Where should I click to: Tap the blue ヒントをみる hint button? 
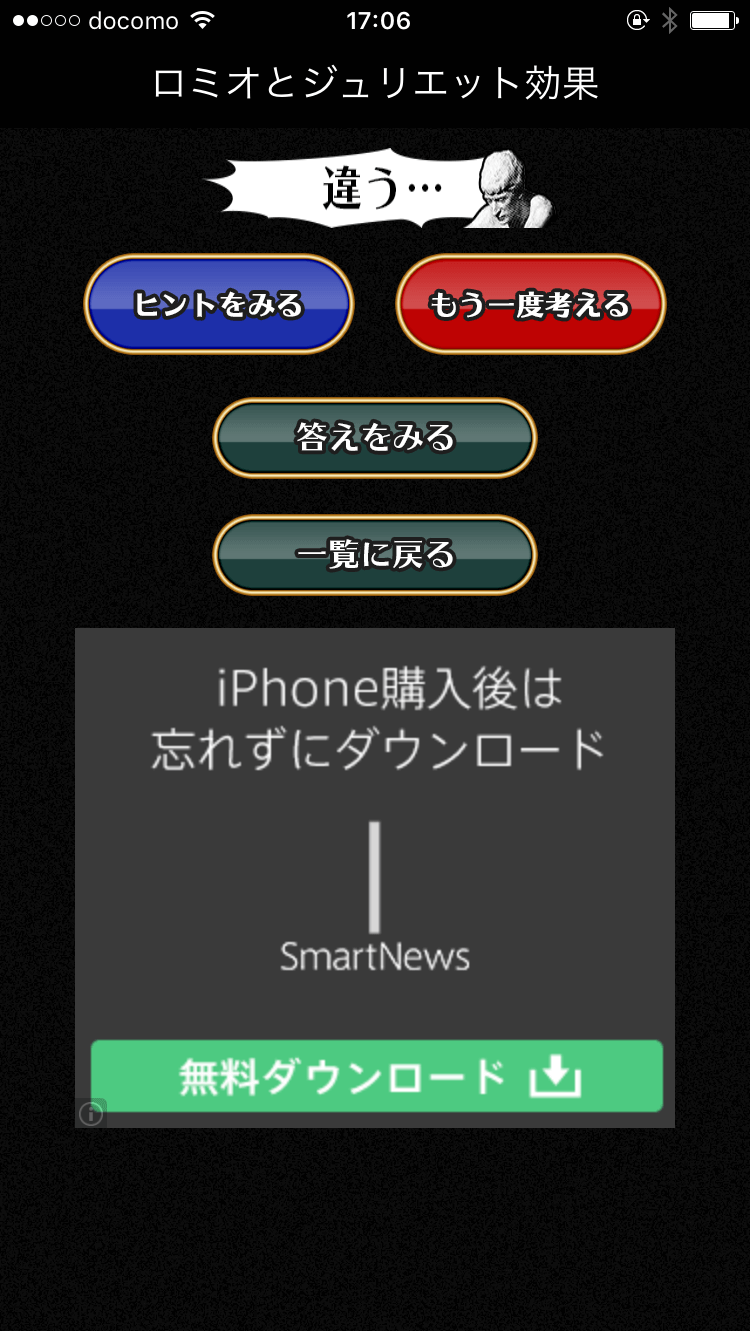pyautogui.click(x=219, y=304)
